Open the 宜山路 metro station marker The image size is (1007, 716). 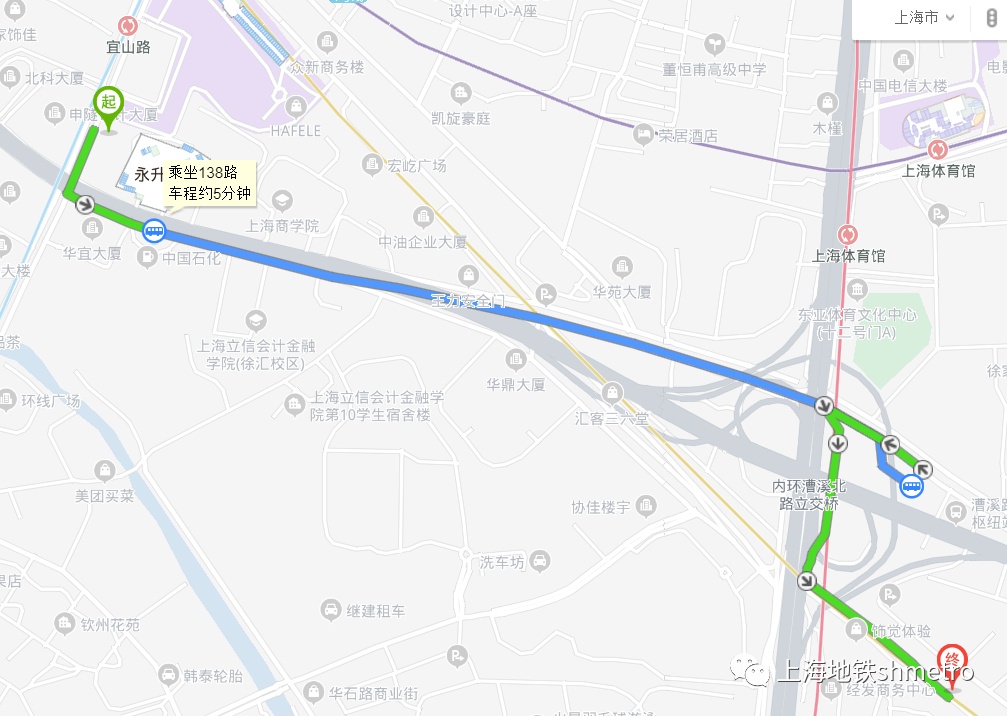(128, 26)
